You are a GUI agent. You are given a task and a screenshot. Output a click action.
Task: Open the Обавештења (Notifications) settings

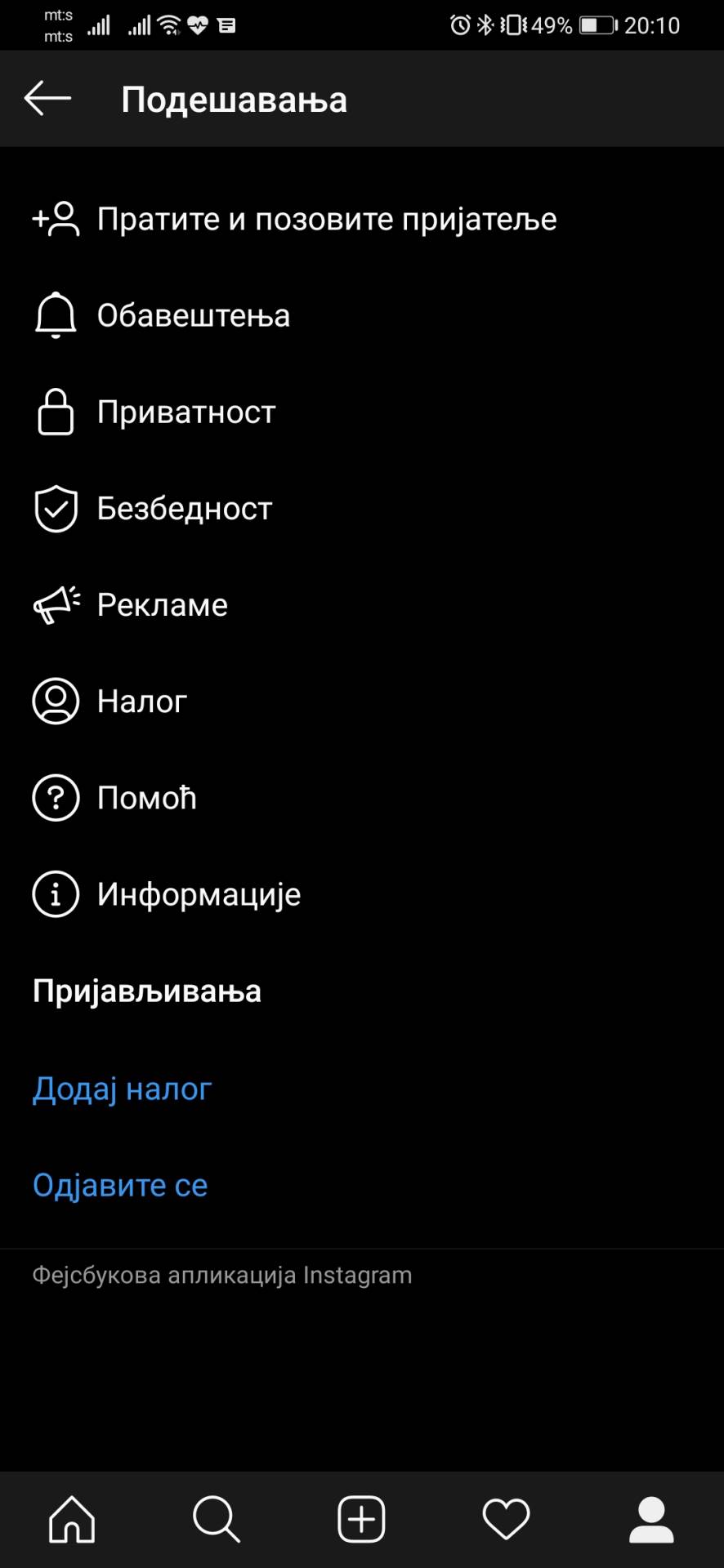click(x=194, y=314)
